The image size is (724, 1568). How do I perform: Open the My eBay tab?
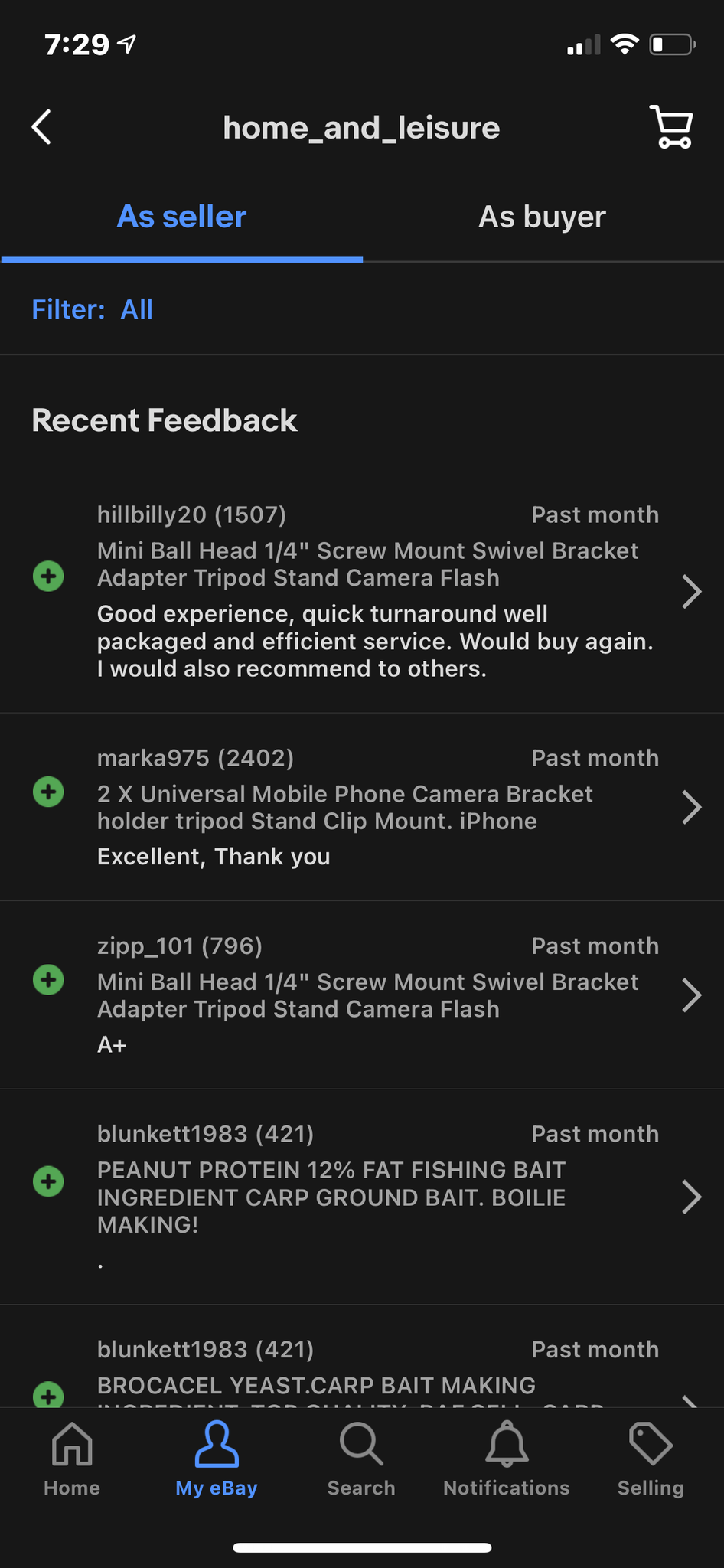point(217,1459)
